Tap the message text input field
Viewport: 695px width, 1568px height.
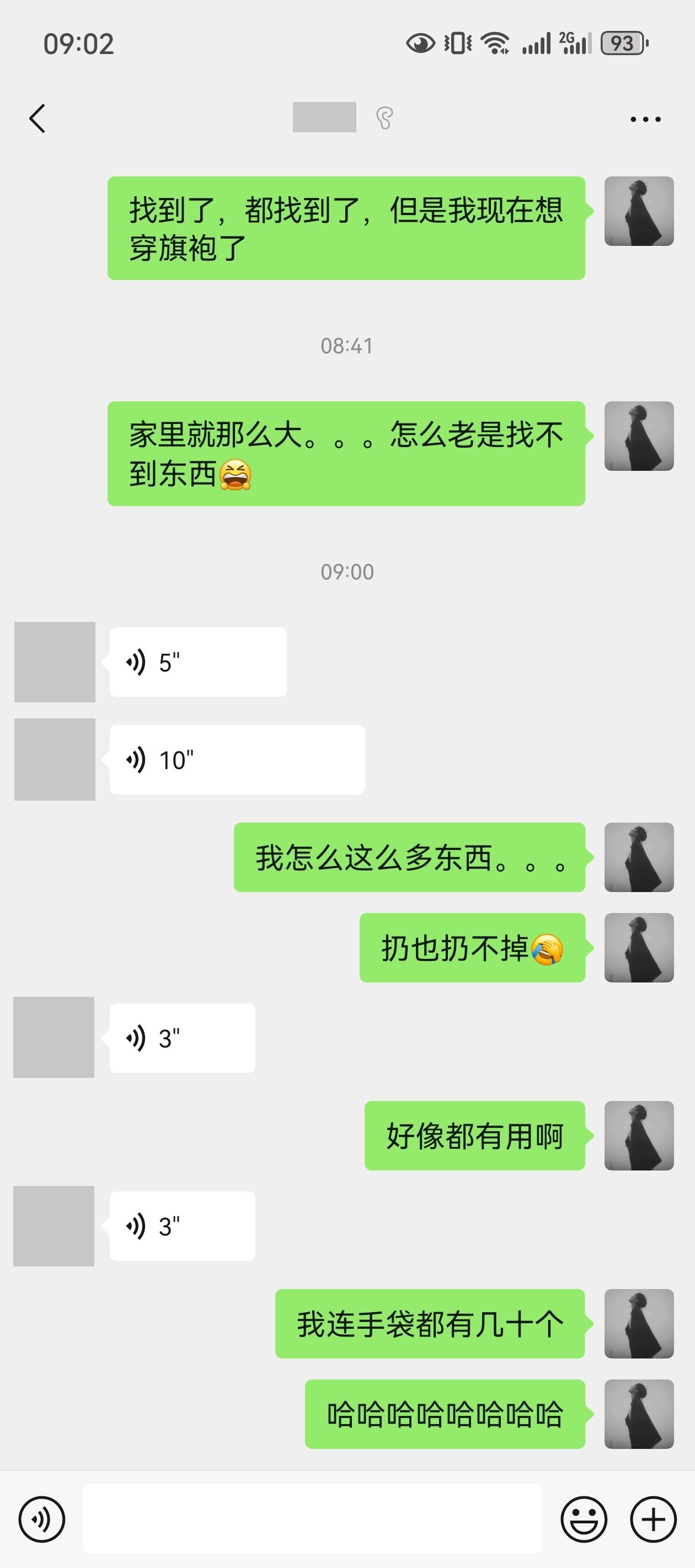(313, 1519)
